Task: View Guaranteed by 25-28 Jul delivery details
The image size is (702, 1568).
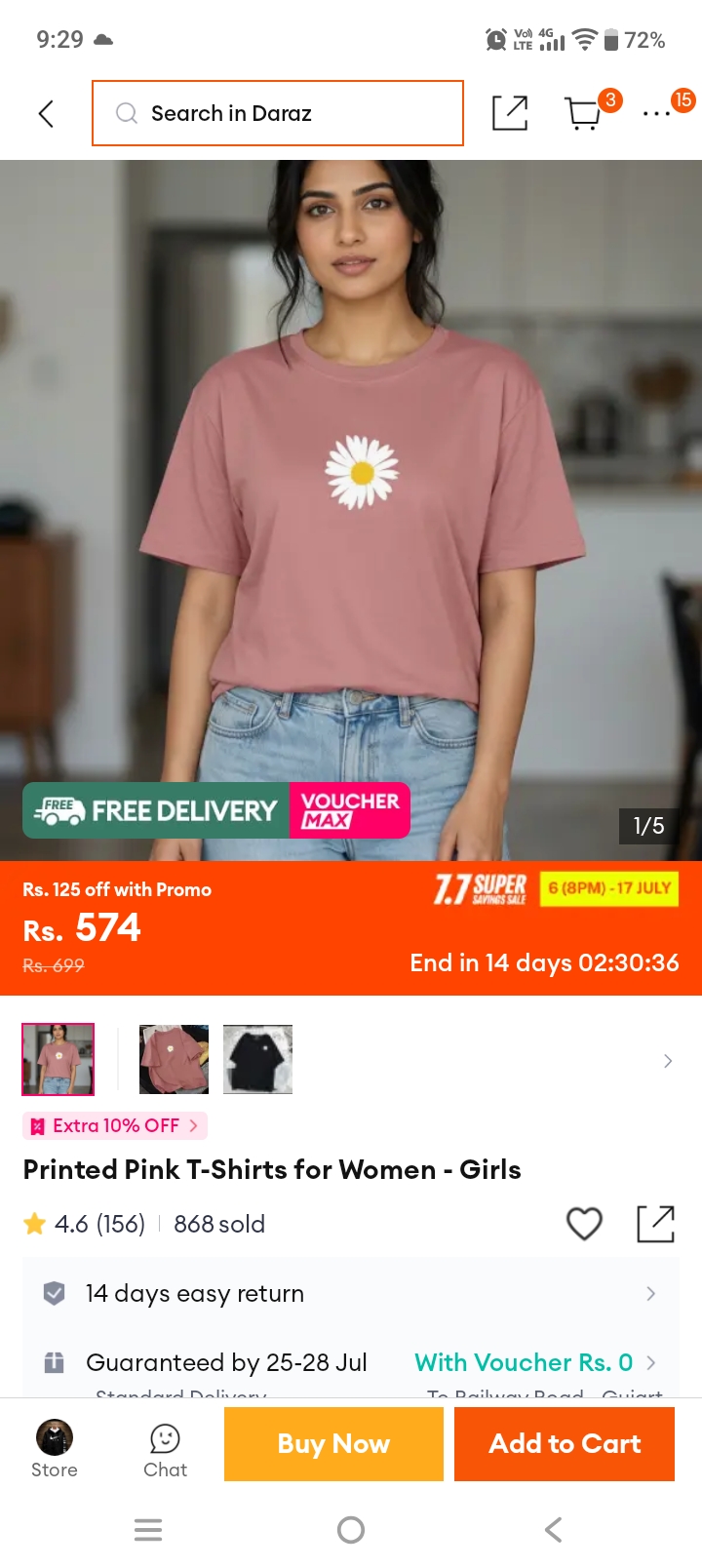Action: tap(226, 1362)
